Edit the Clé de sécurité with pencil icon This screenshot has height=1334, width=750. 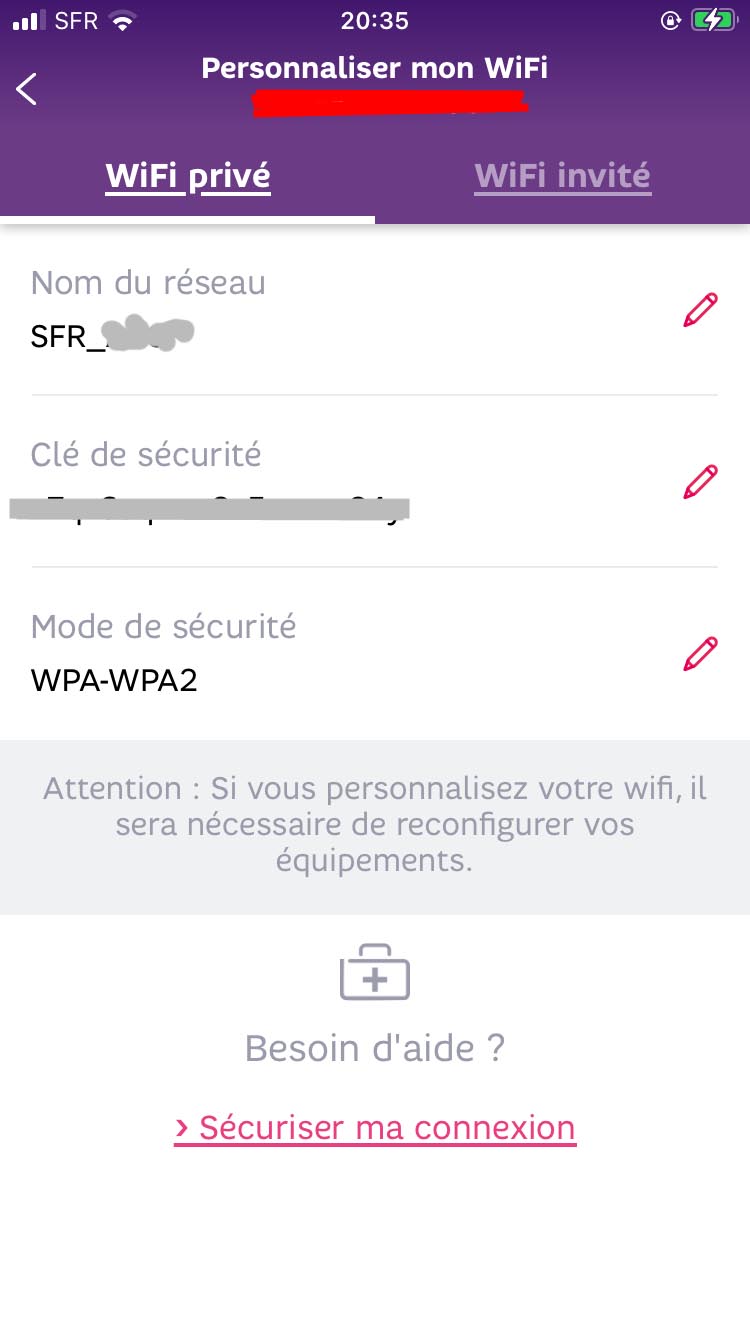click(x=699, y=482)
